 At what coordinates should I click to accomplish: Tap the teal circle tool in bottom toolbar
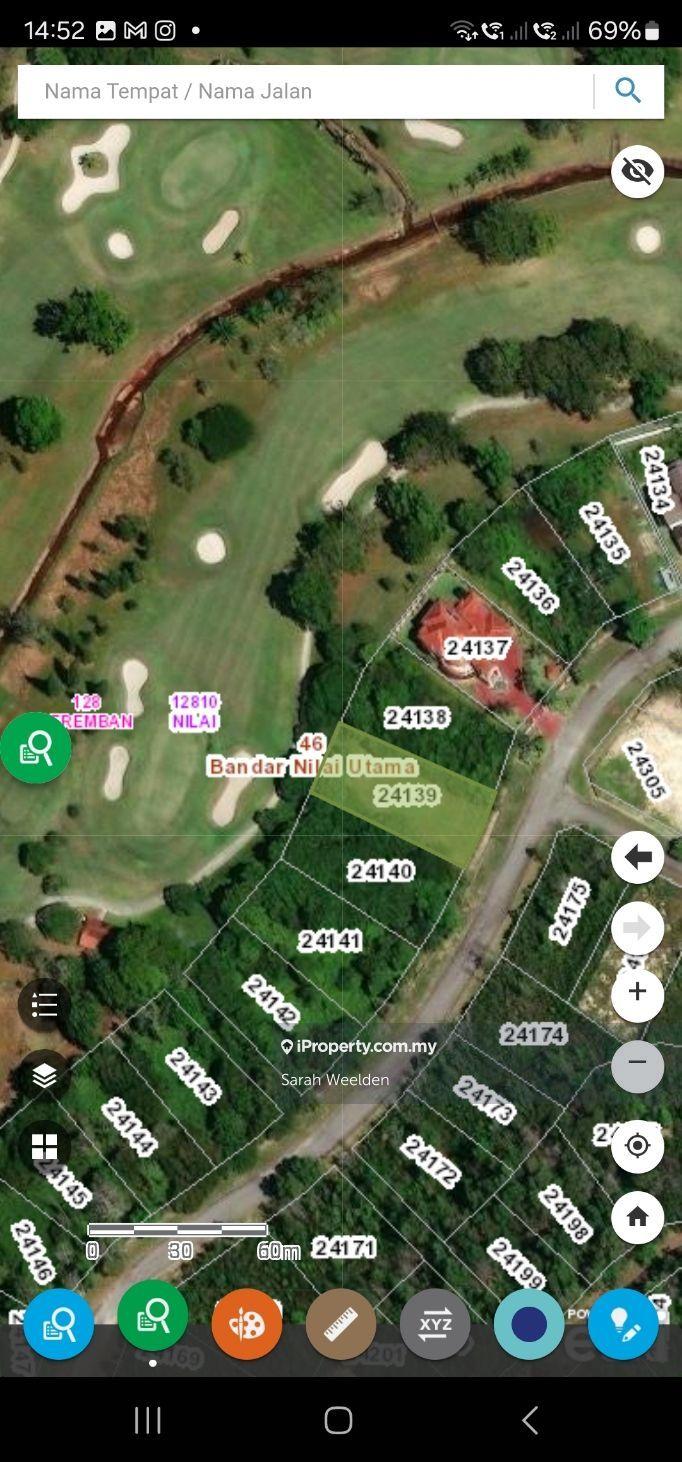click(x=529, y=1324)
